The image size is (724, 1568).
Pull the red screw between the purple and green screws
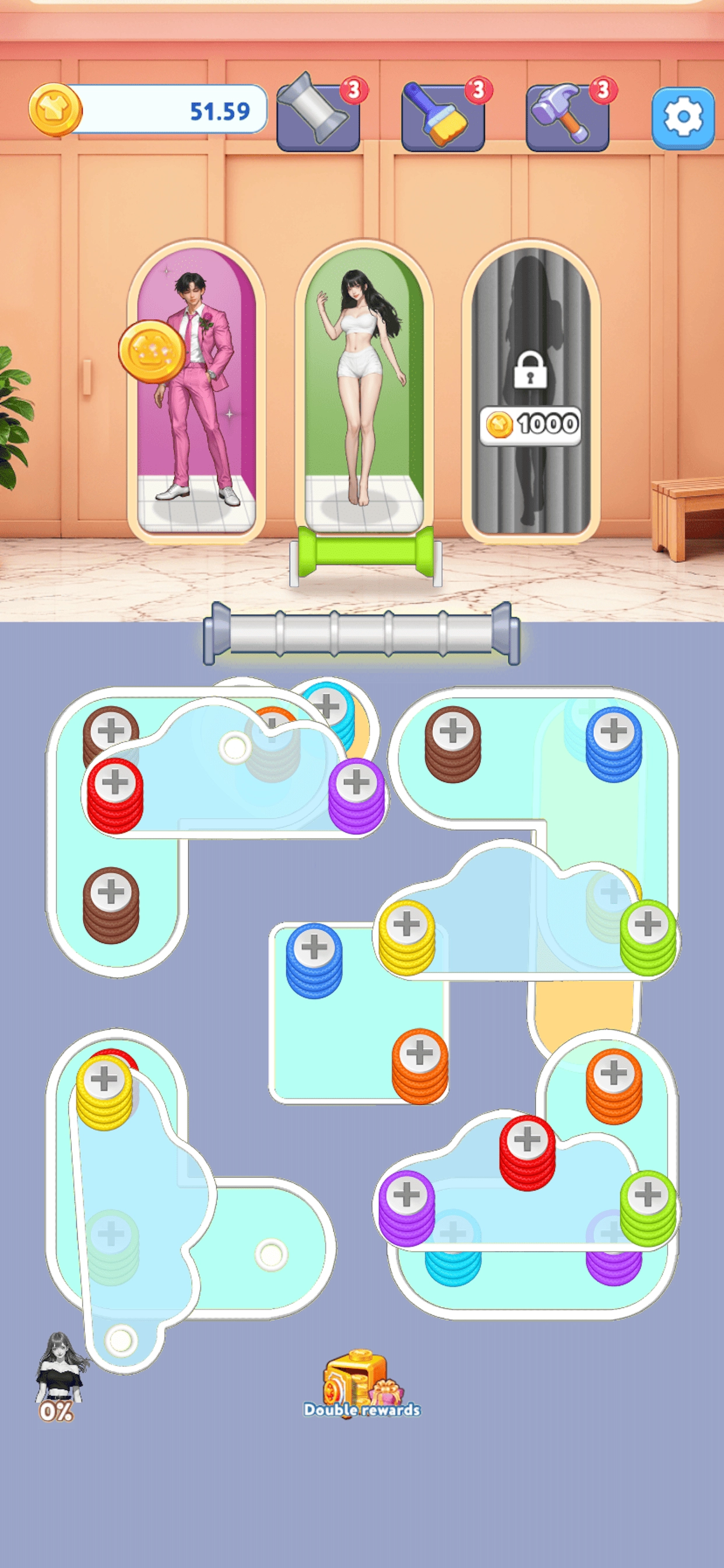[x=527, y=1140]
